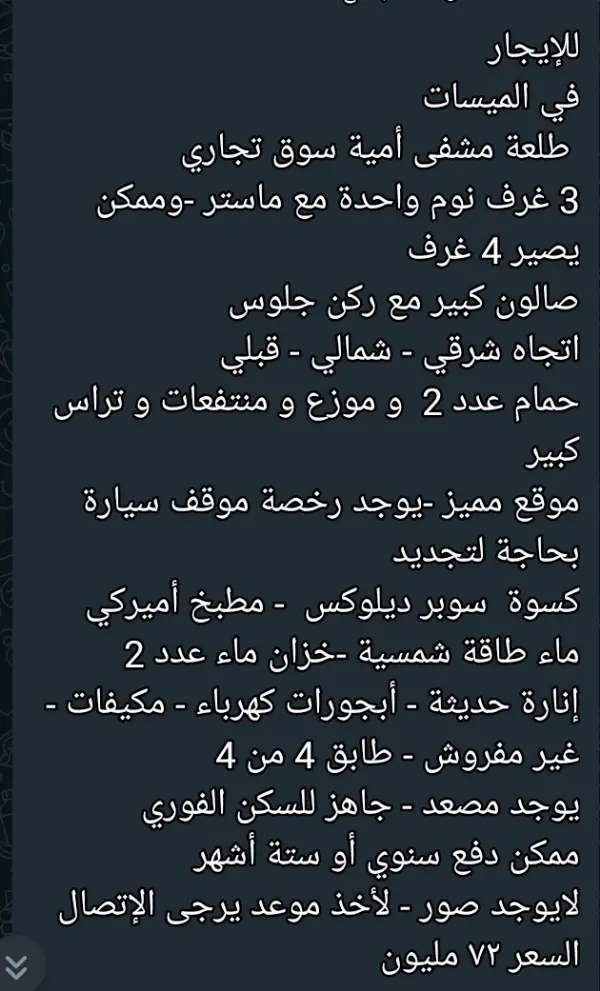This screenshot has width=600, height=991.
Task: Jump to latest messages with double-chevron button
Action: 16,967
